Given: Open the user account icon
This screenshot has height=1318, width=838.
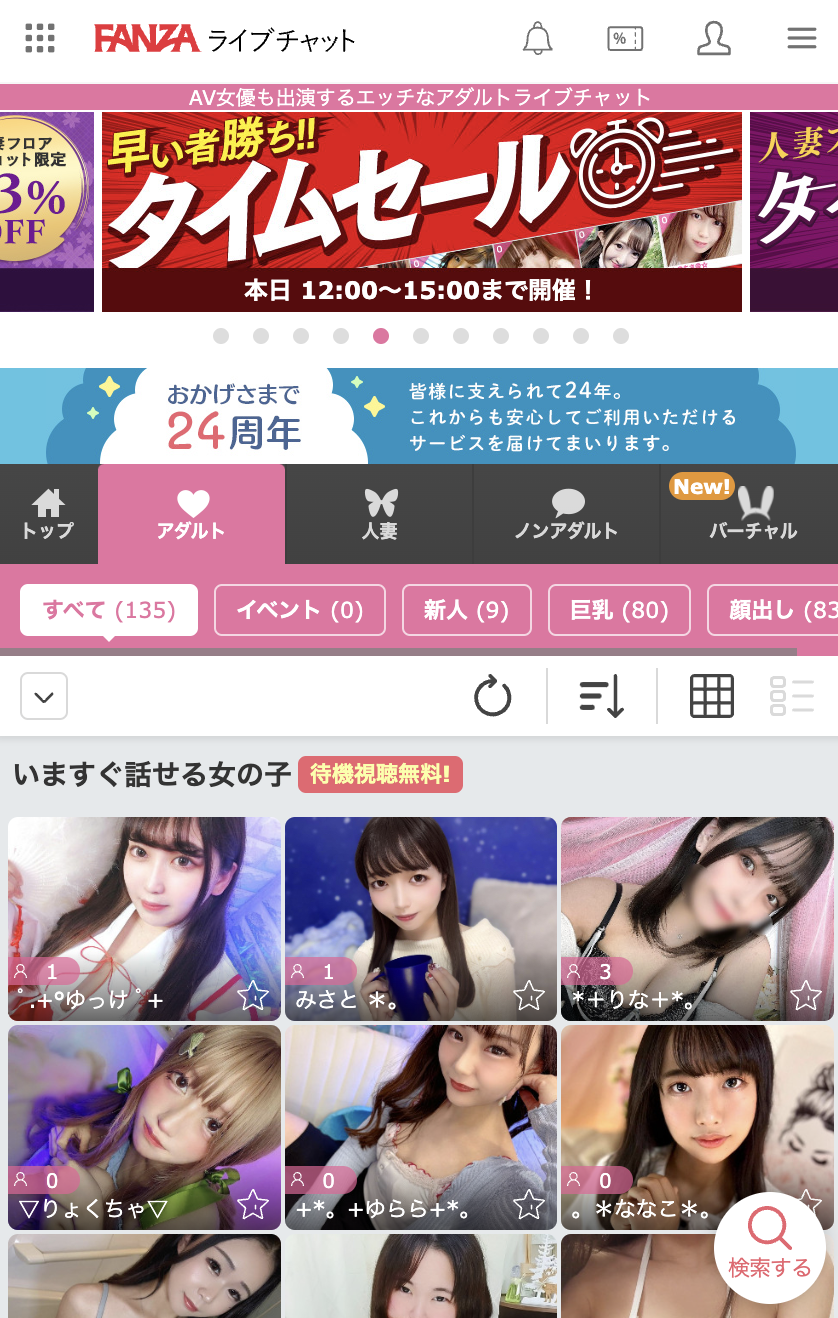Looking at the screenshot, I should click(713, 39).
